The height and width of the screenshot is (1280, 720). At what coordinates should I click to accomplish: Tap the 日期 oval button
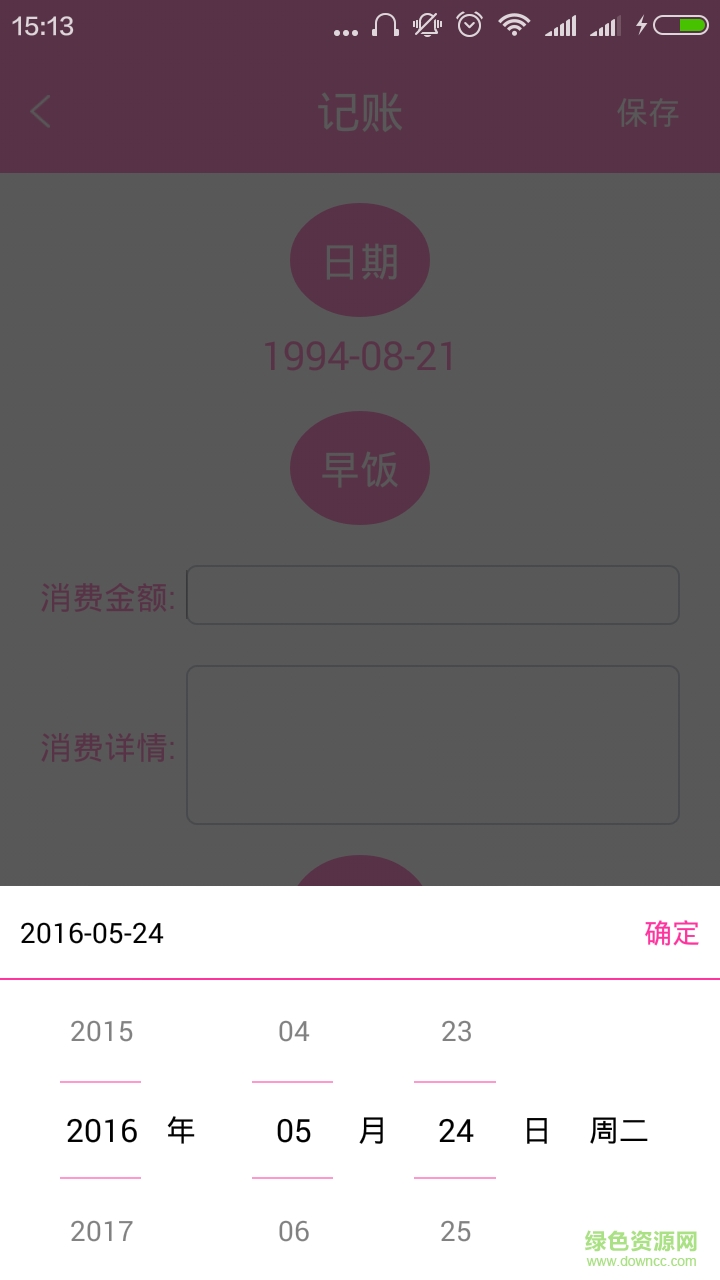(x=360, y=260)
